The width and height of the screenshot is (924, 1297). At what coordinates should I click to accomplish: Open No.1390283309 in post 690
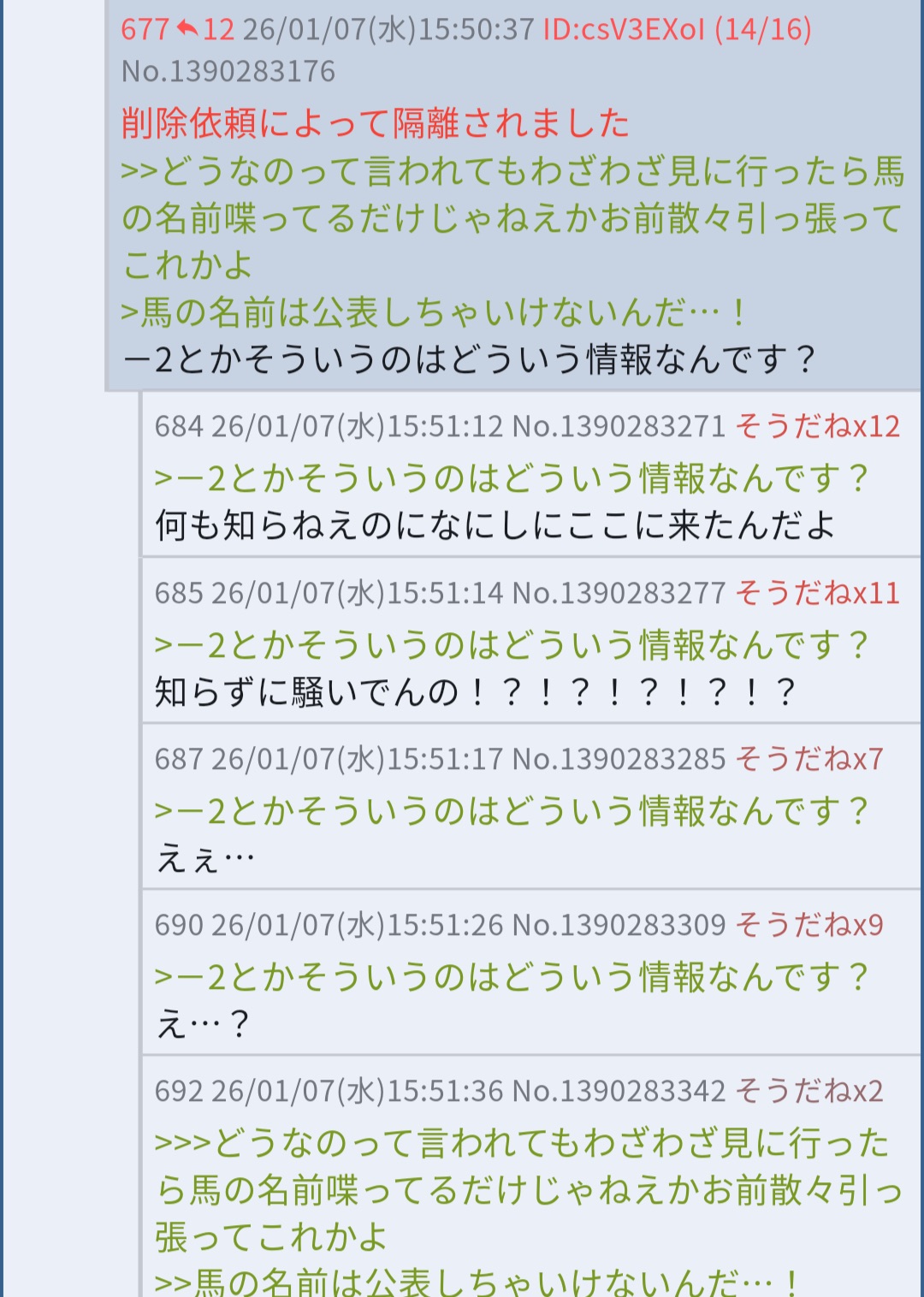pyautogui.click(x=618, y=925)
